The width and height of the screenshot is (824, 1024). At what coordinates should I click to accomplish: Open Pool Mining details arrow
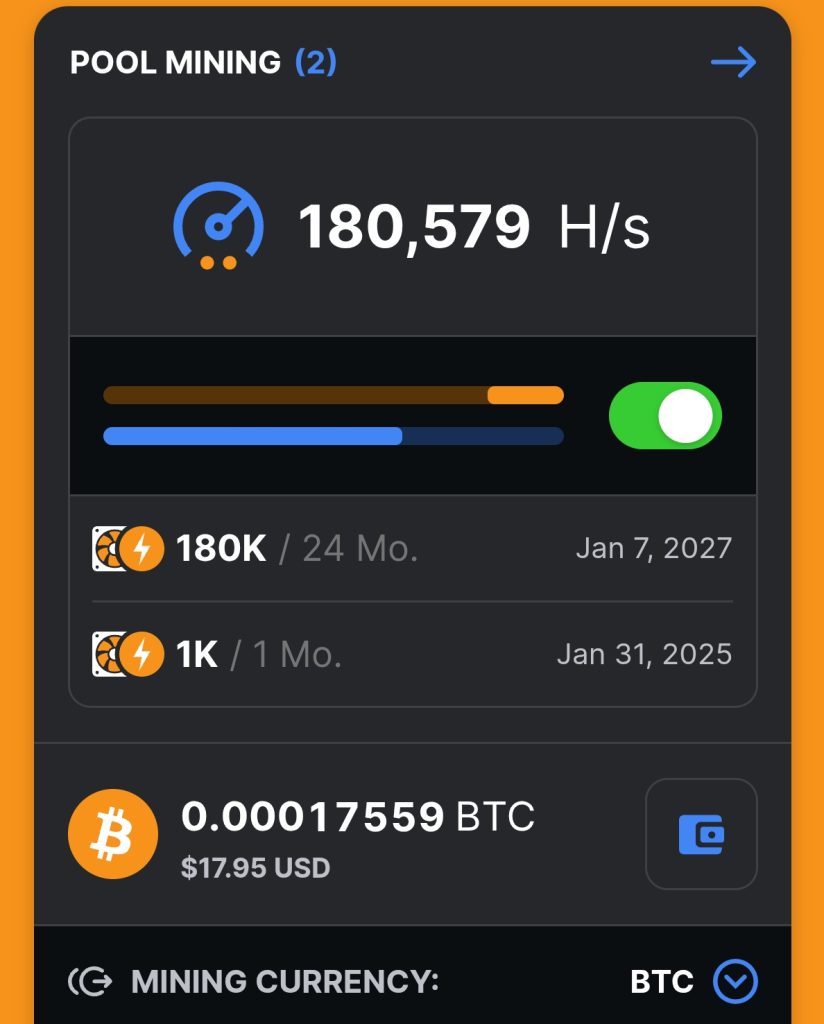click(733, 63)
